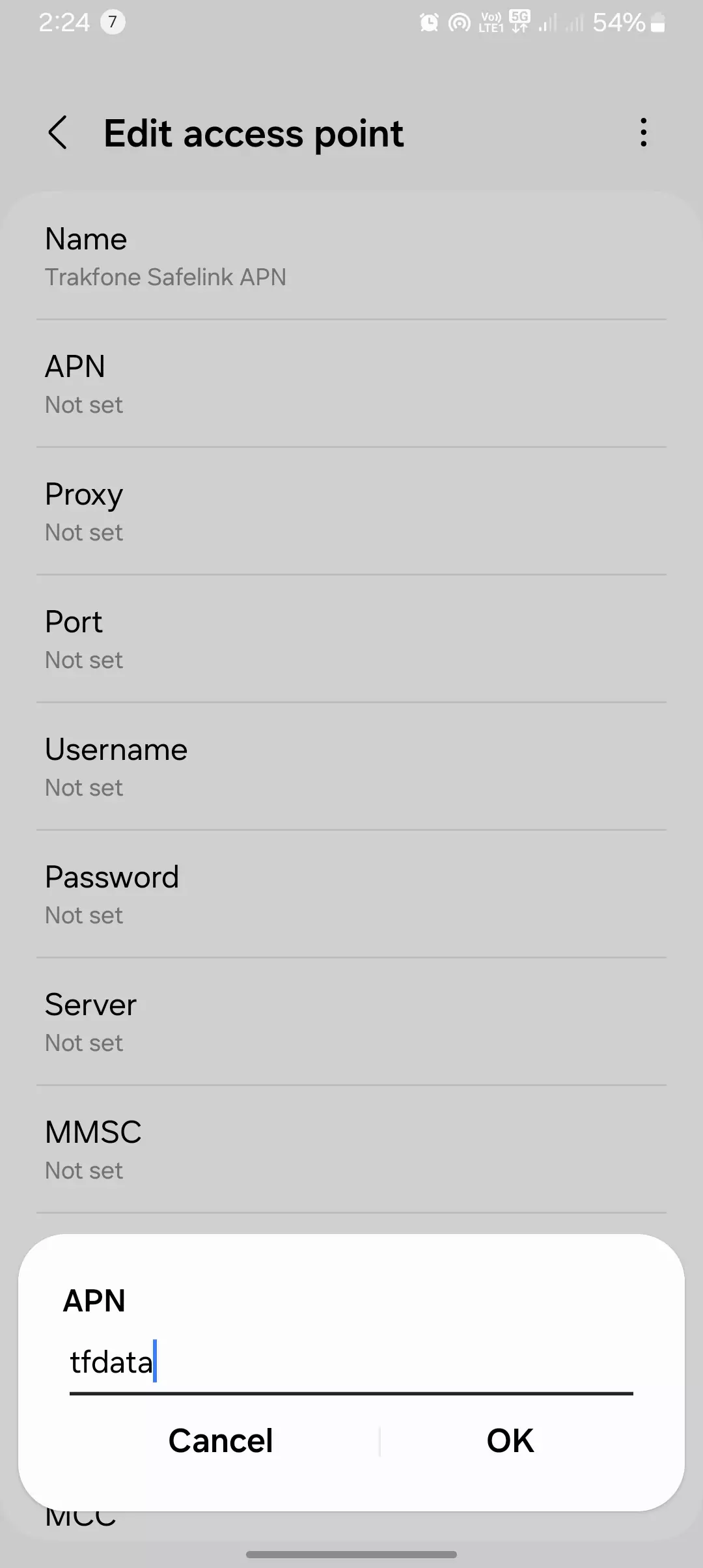Open the Proxy setting row
The image size is (703, 1568).
(351, 512)
